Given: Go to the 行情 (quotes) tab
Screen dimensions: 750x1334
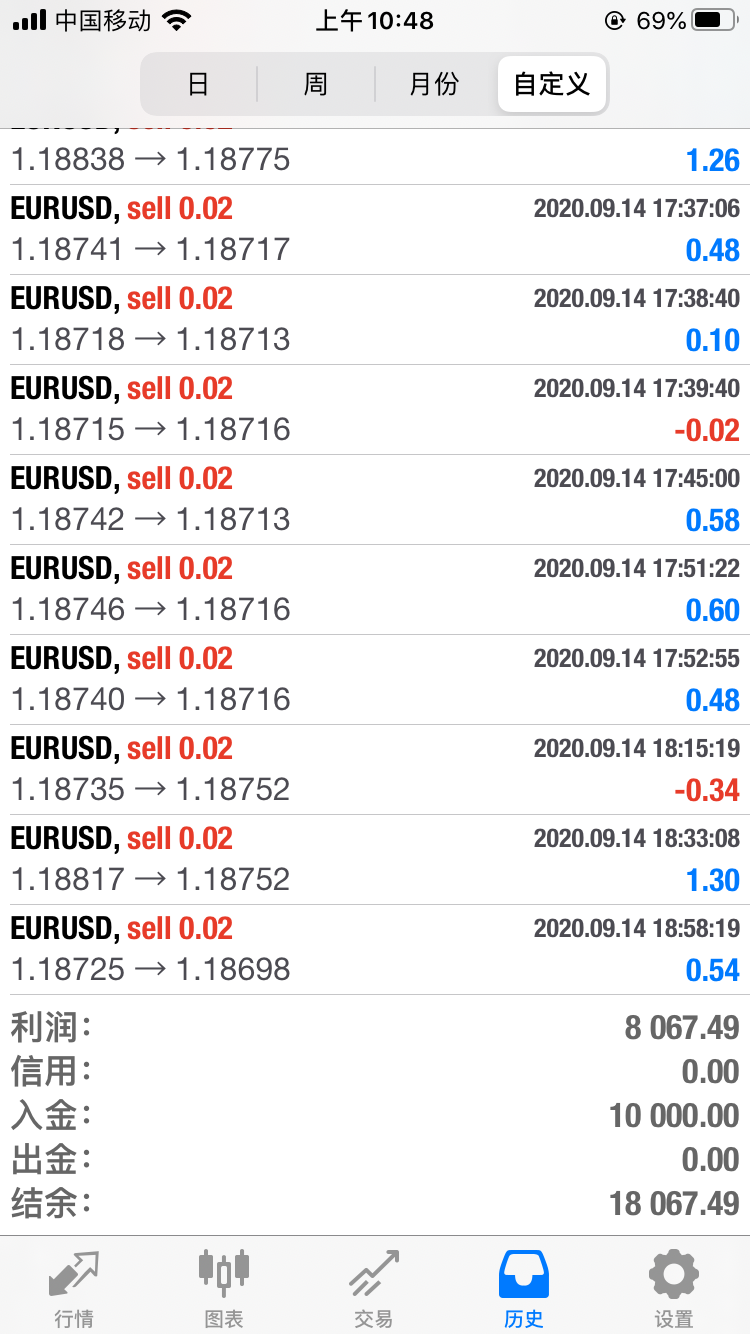Looking at the screenshot, I should pos(75,1288).
